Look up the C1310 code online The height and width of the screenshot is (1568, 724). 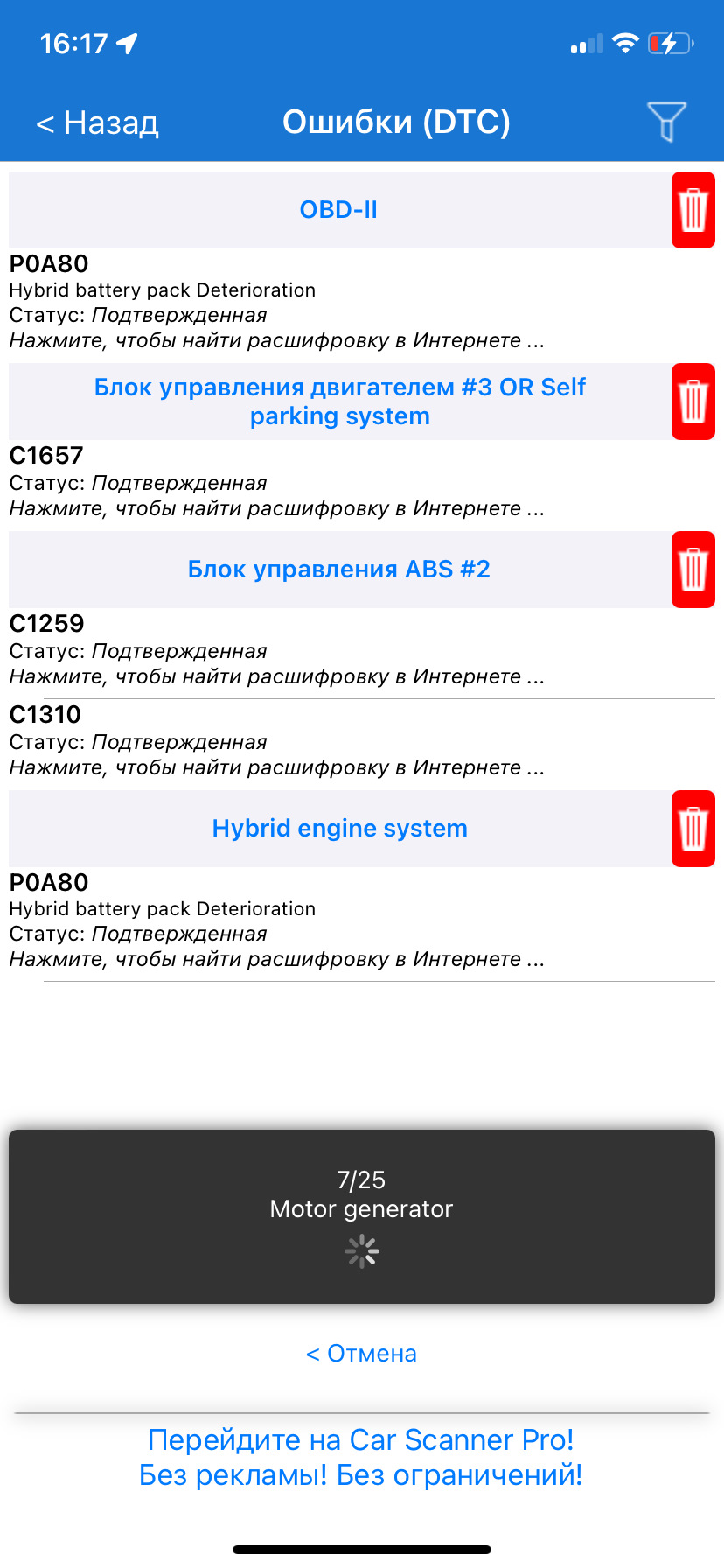pyautogui.click(x=276, y=766)
